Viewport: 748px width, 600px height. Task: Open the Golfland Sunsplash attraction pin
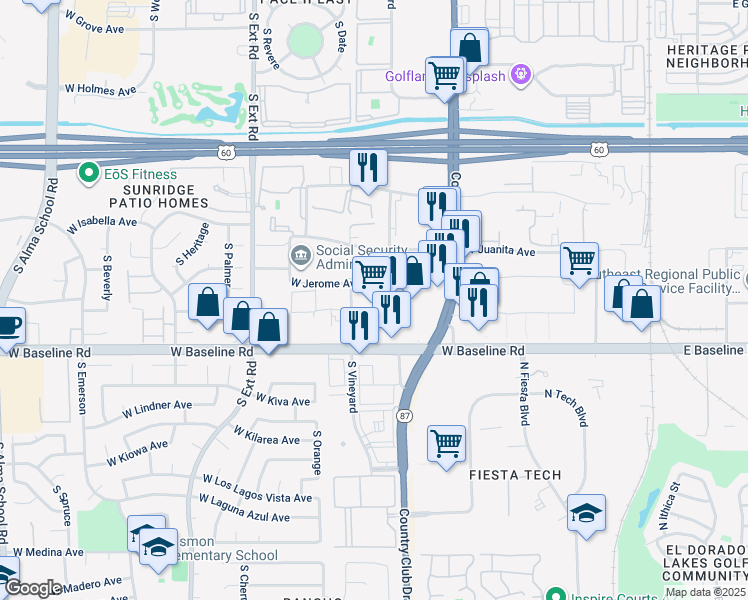520,73
